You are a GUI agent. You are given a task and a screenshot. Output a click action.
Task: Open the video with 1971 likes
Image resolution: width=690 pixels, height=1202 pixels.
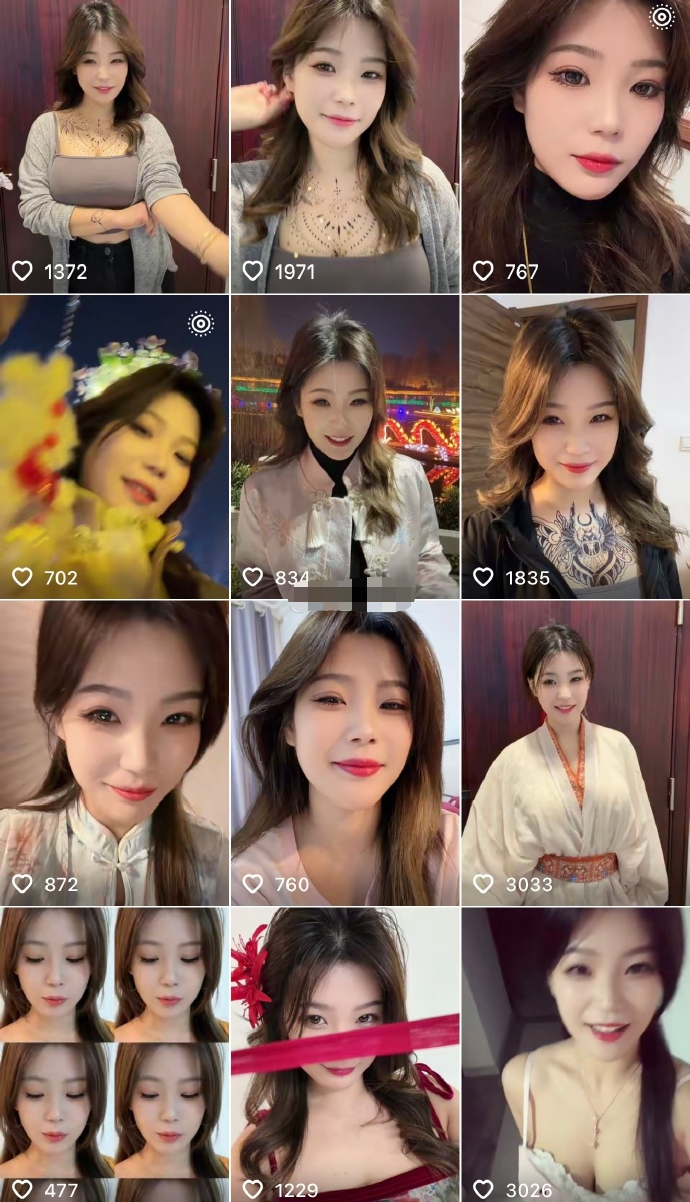tap(344, 146)
